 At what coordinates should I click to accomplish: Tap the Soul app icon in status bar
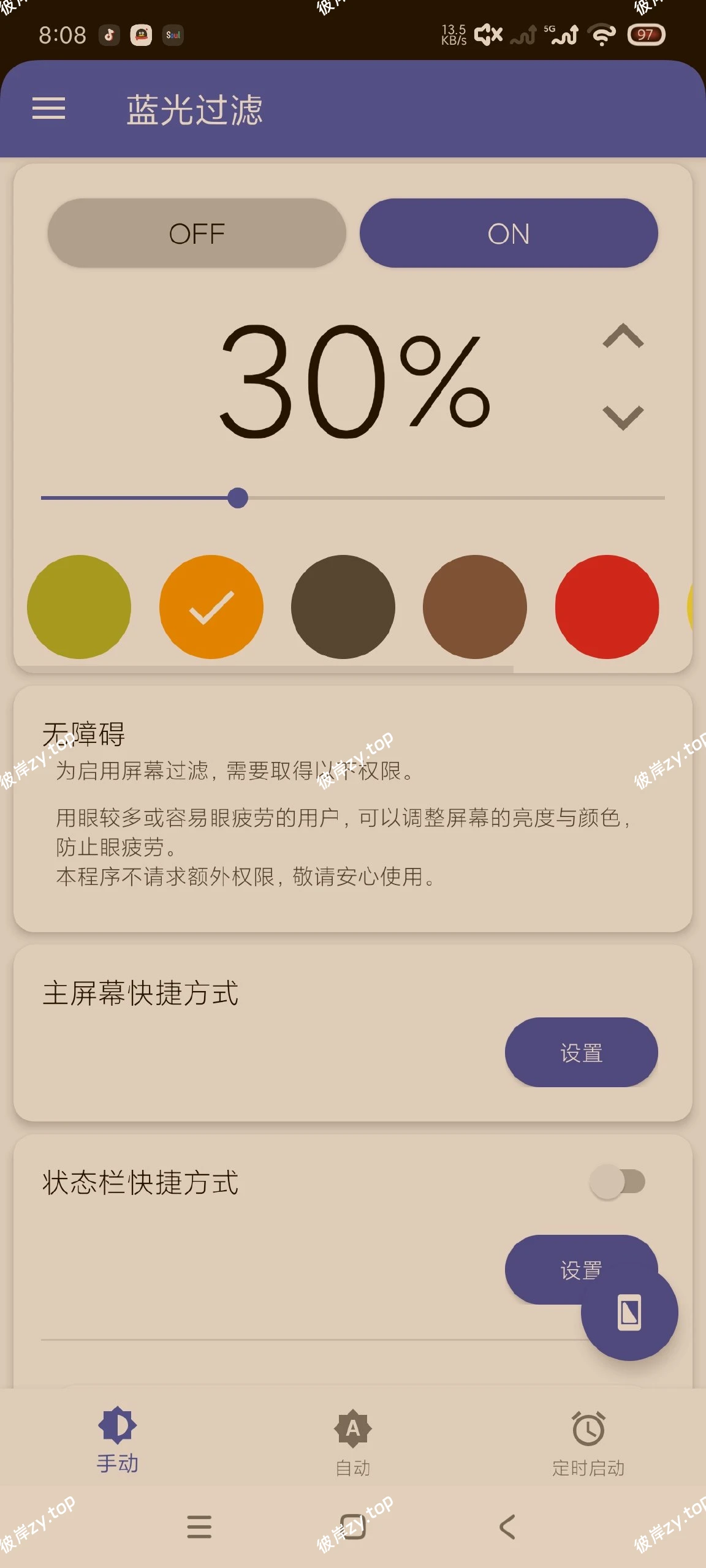(172, 36)
